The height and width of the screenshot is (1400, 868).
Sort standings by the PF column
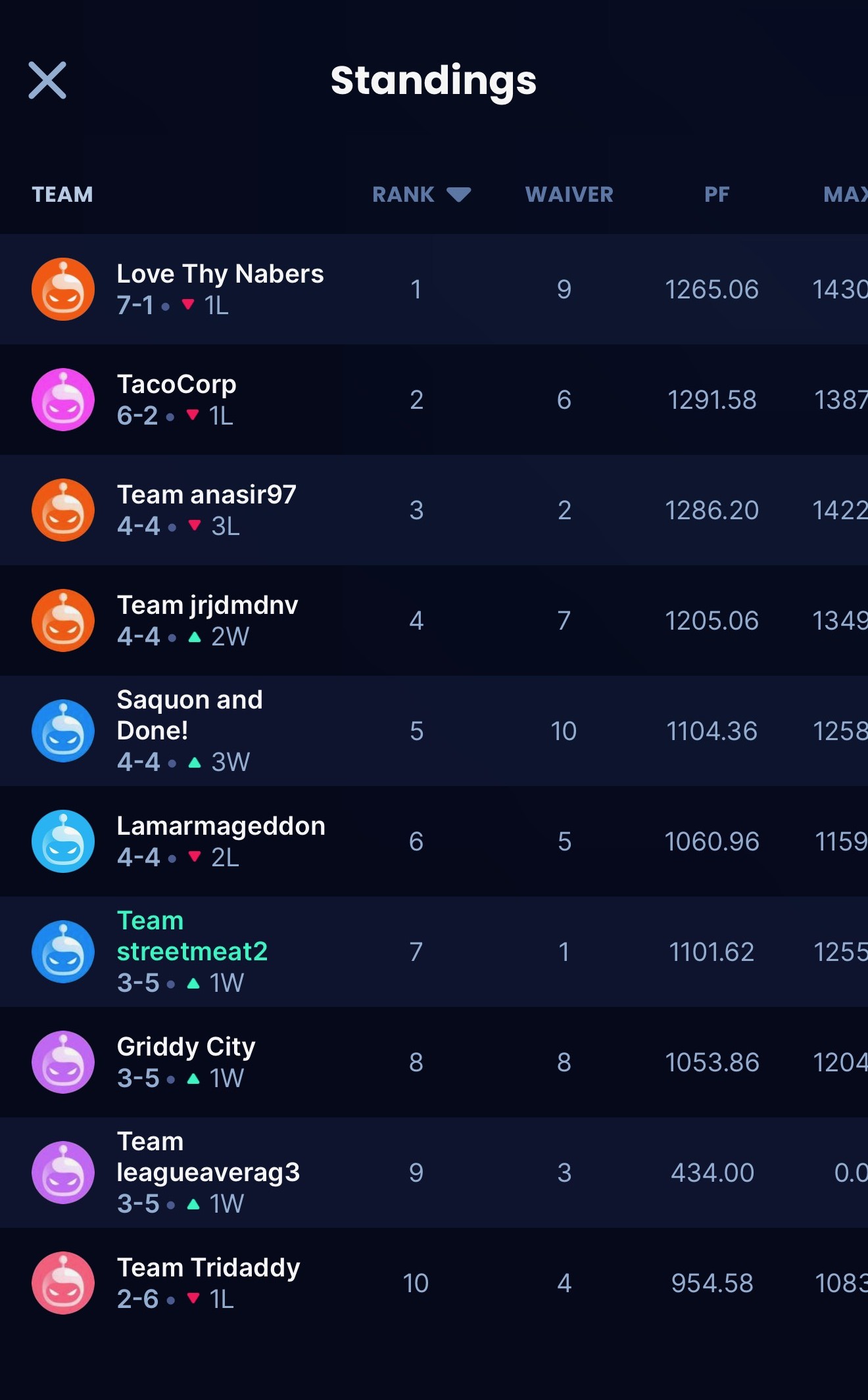717,195
